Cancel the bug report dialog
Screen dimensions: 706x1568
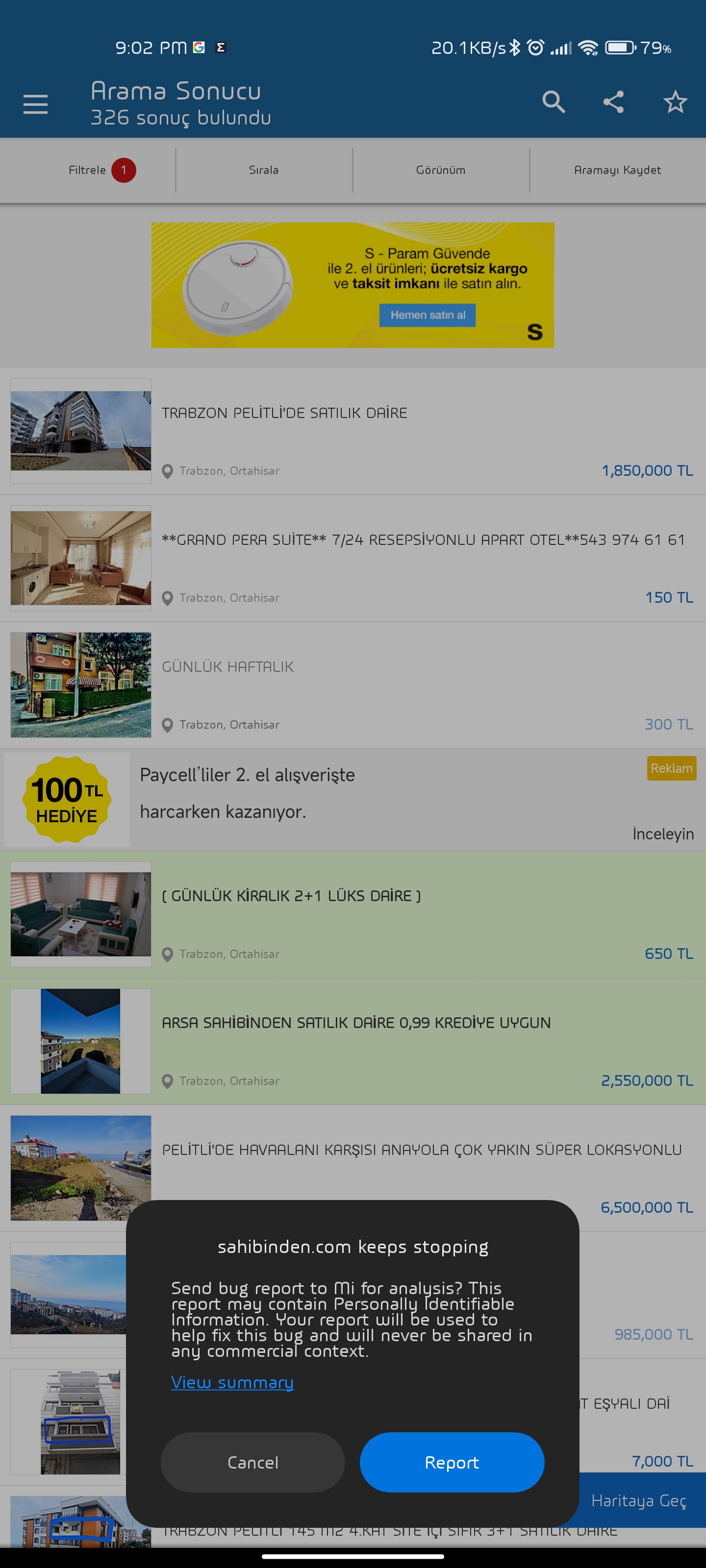[x=253, y=1462]
